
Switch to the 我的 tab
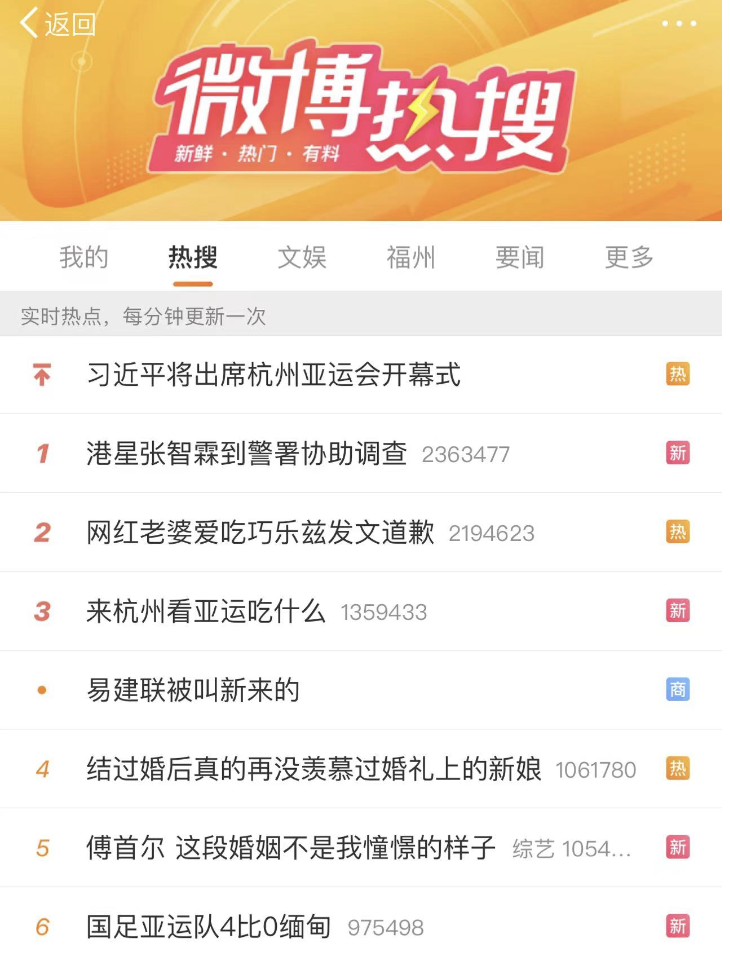pos(85,257)
